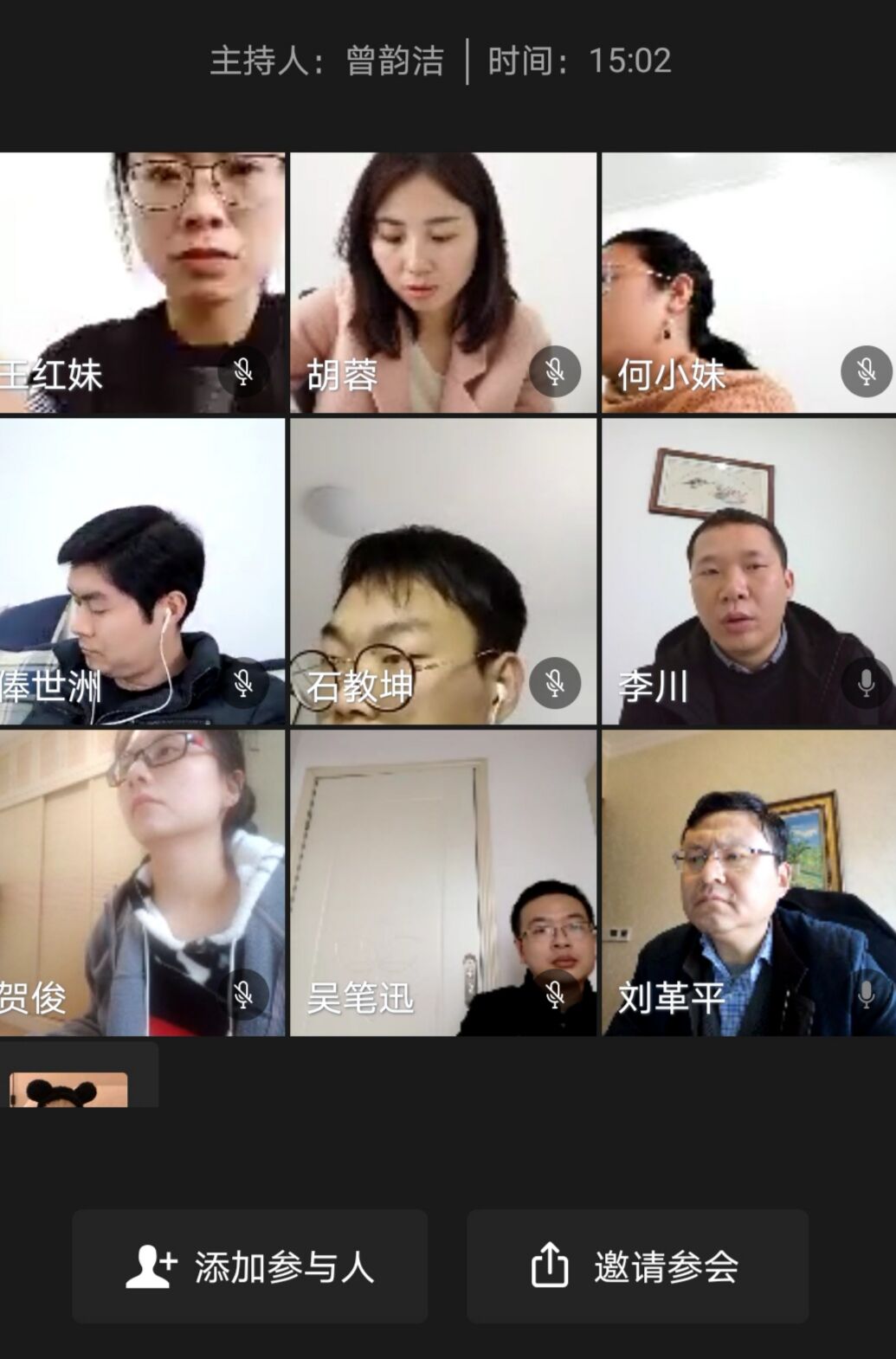Tap the microphone icon on 刘革平's tile
Viewport: 896px width, 1359px height.
pyautogui.click(x=866, y=995)
